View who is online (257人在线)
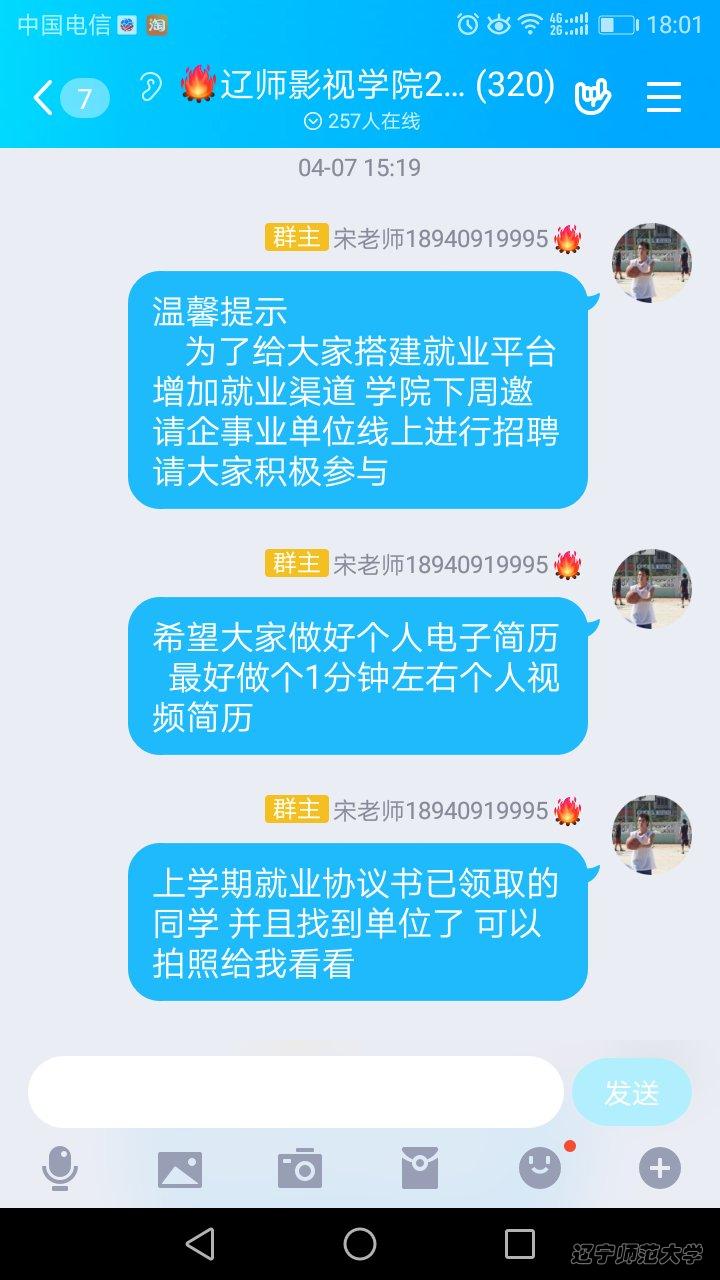Viewport: 720px width, 1280px height. 361,122
